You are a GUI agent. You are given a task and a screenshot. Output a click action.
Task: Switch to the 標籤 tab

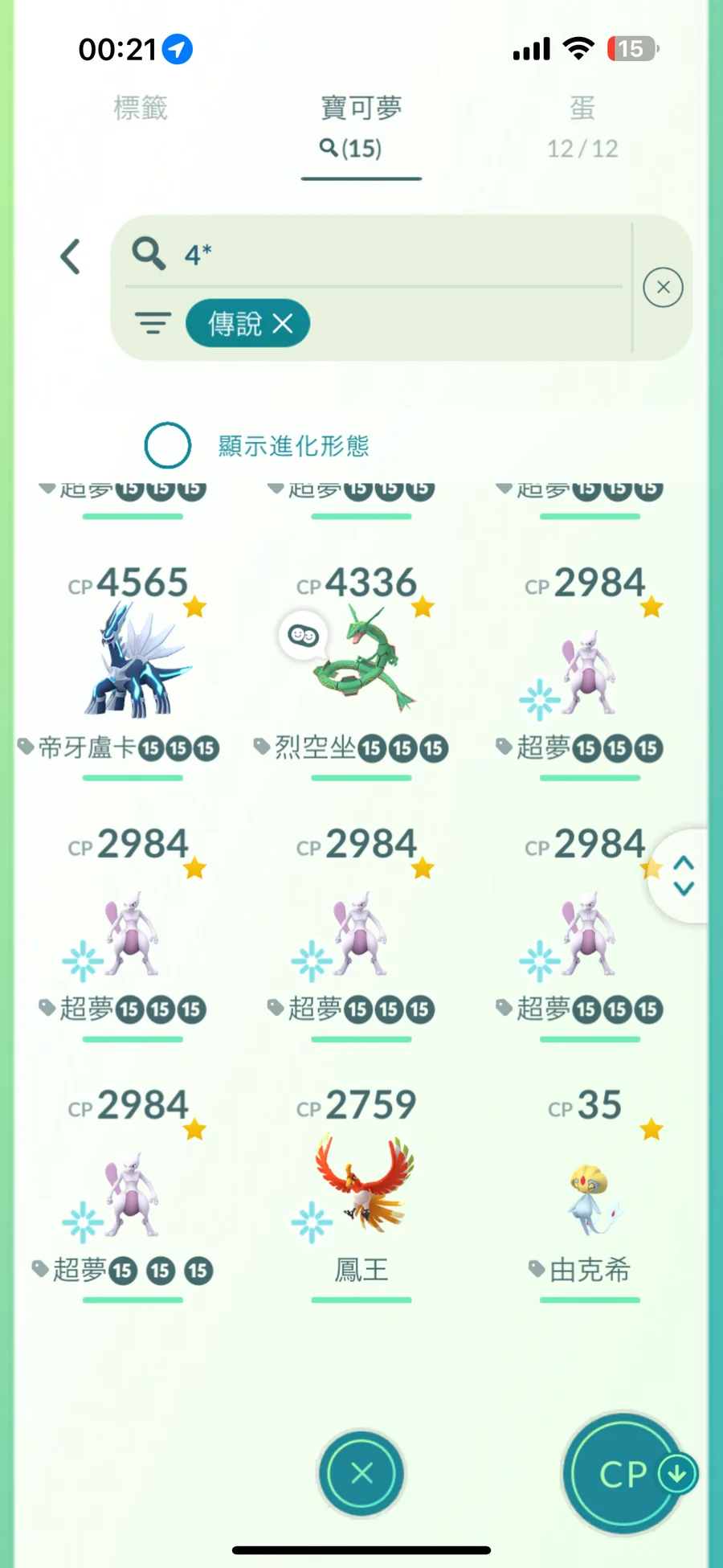[x=141, y=108]
